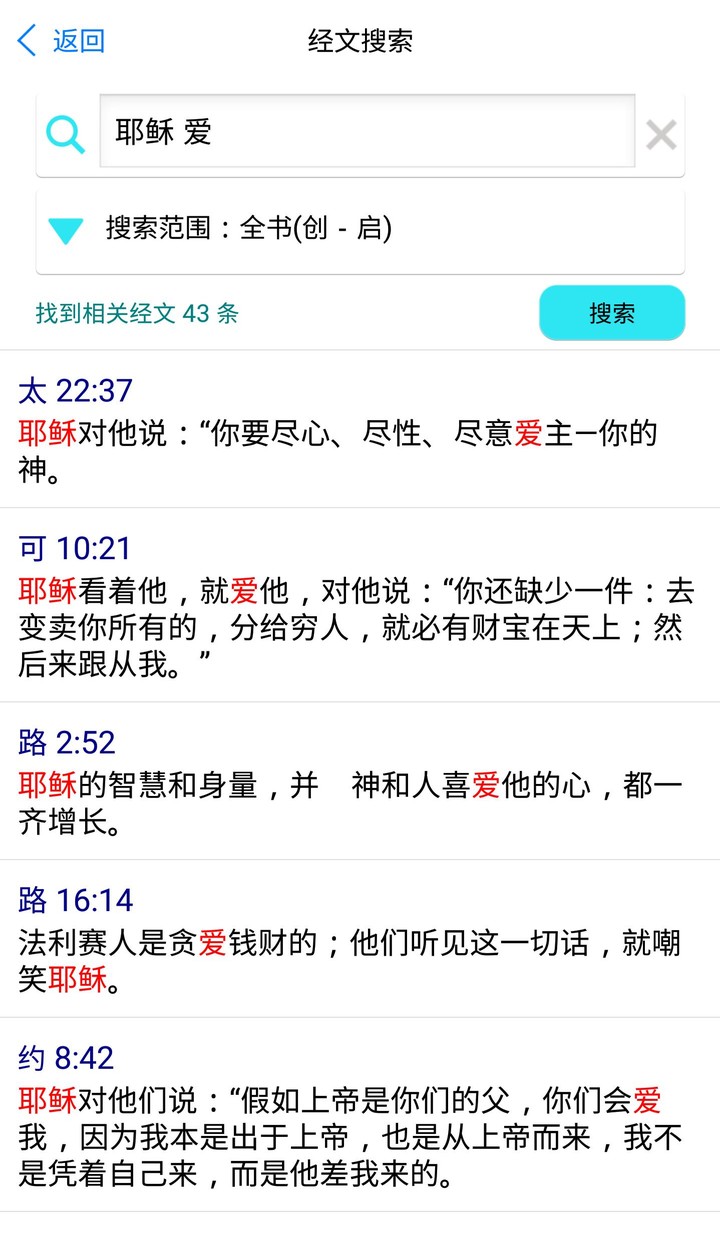Viewport: 720px width, 1234px height.
Task: Tap the X icon to clear search text
Action: [660, 135]
